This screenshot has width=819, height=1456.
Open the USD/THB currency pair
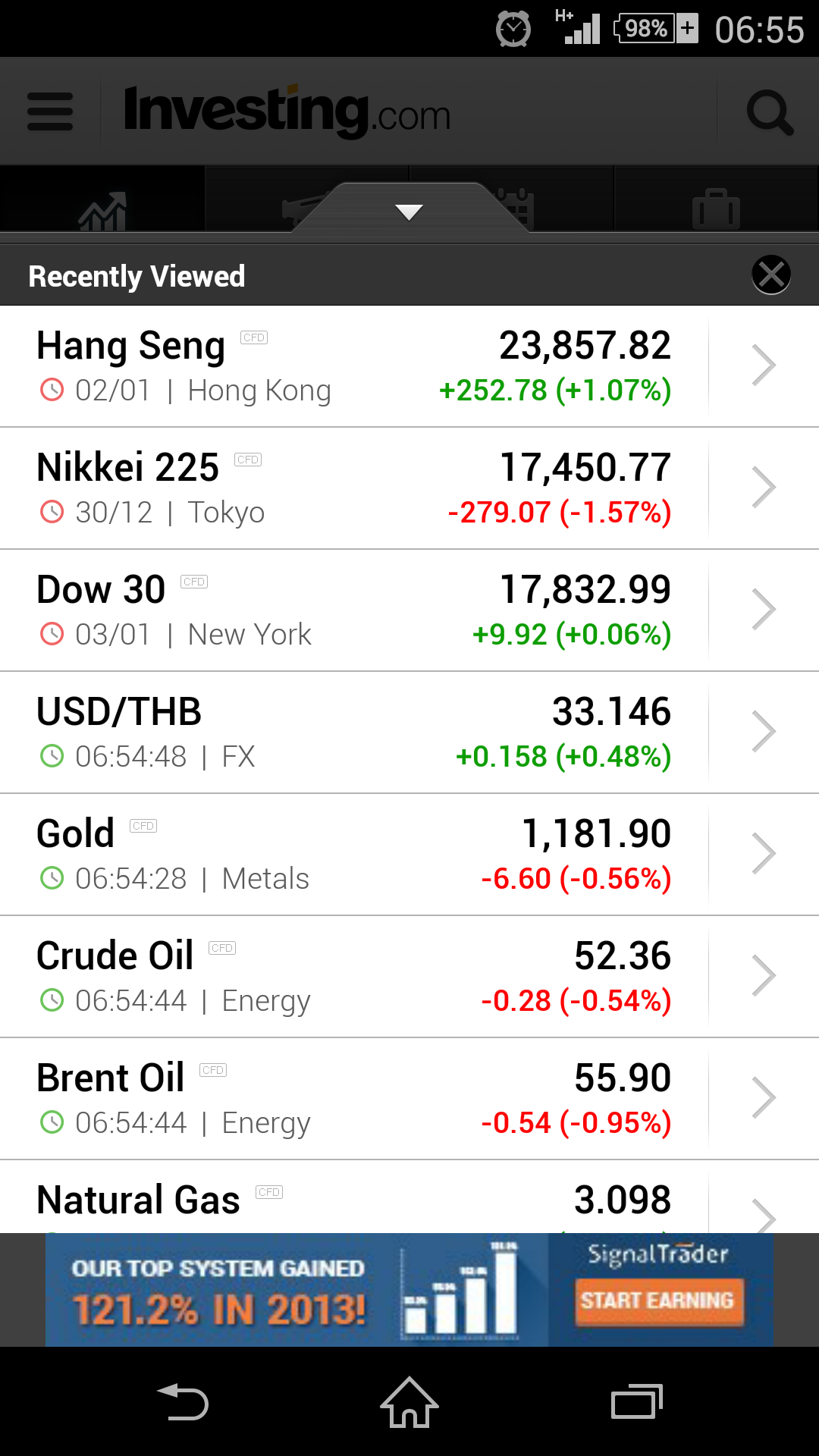(409, 733)
